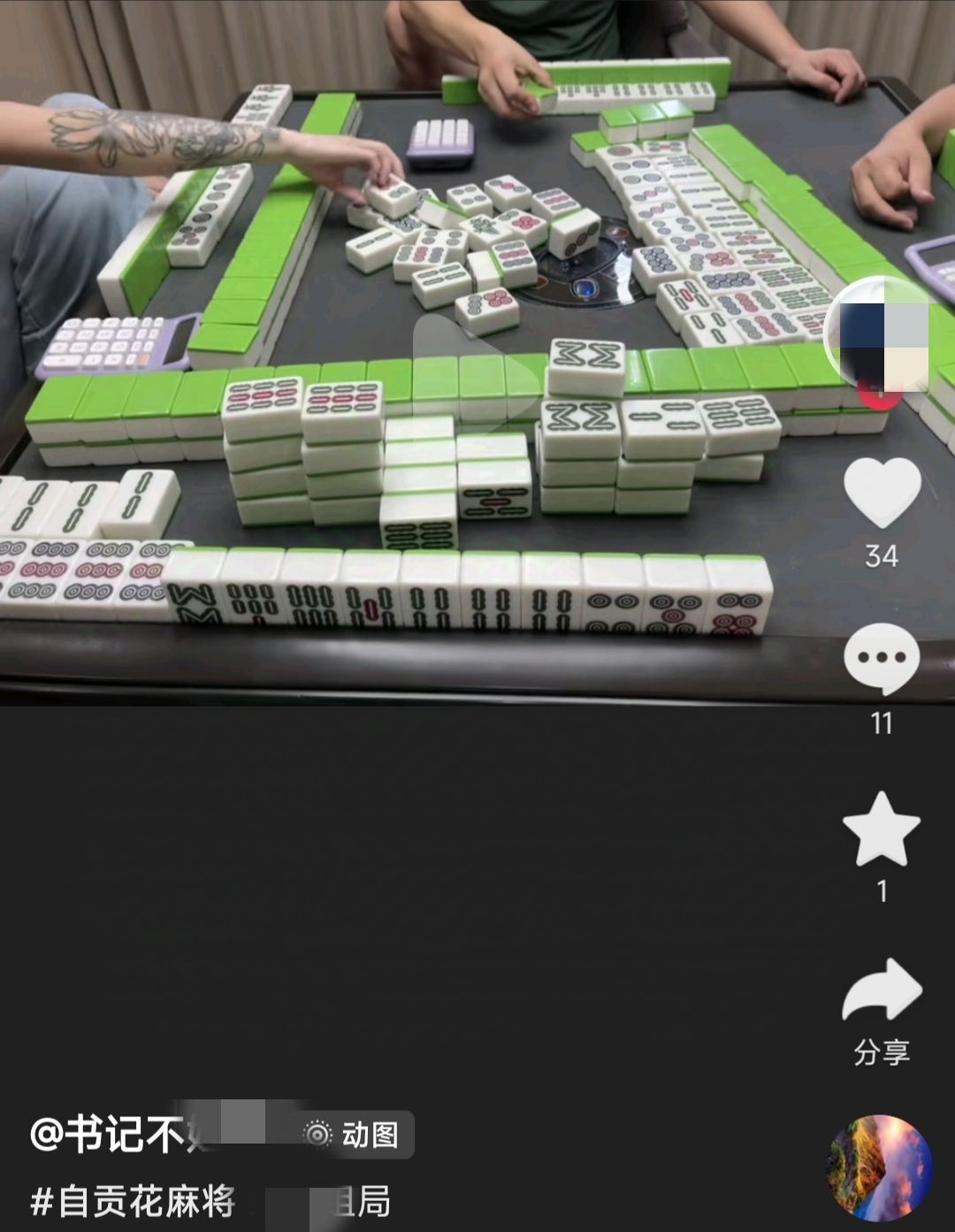Open the comments section
955x1232 pixels.
882,658
